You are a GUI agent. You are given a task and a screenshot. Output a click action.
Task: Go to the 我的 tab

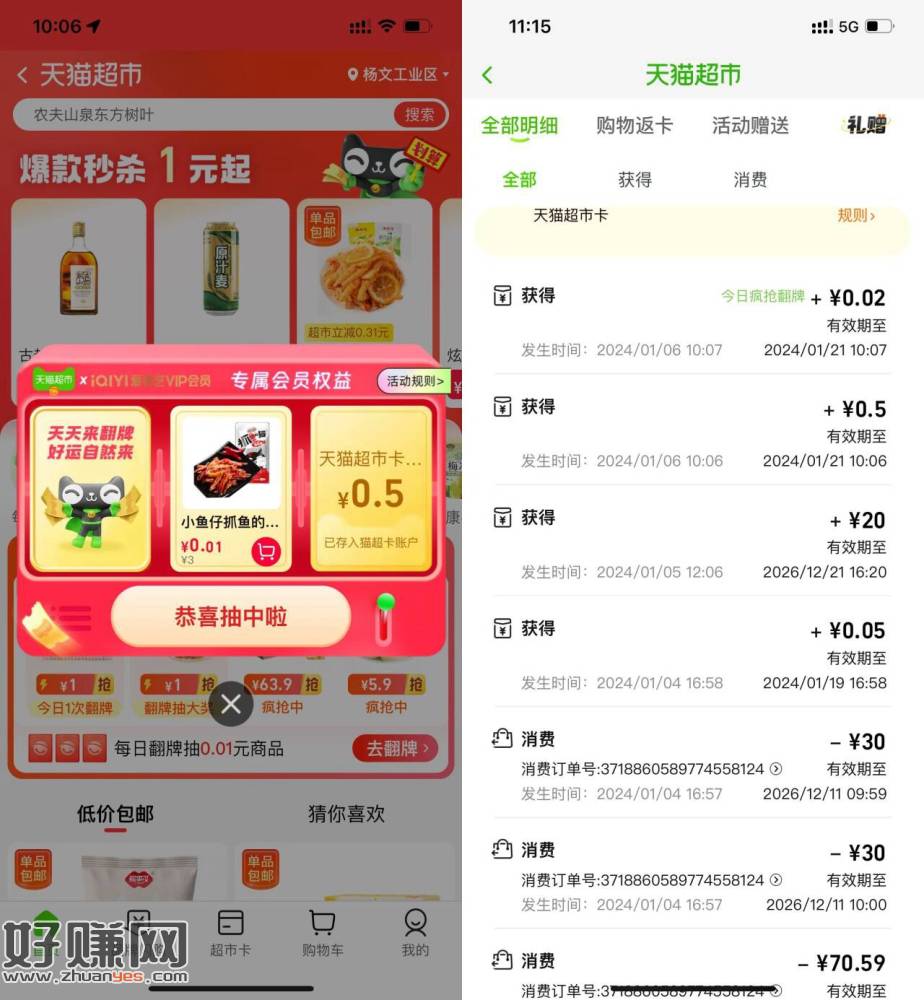tap(415, 932)
